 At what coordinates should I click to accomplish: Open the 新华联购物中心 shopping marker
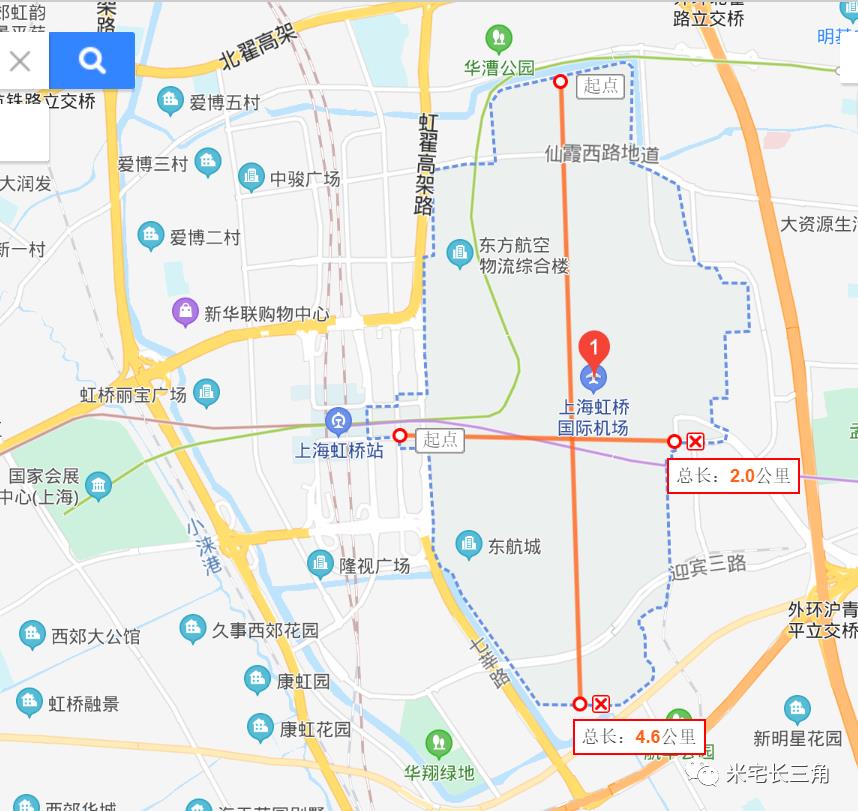pyautogui.click(x=185, y=312)
